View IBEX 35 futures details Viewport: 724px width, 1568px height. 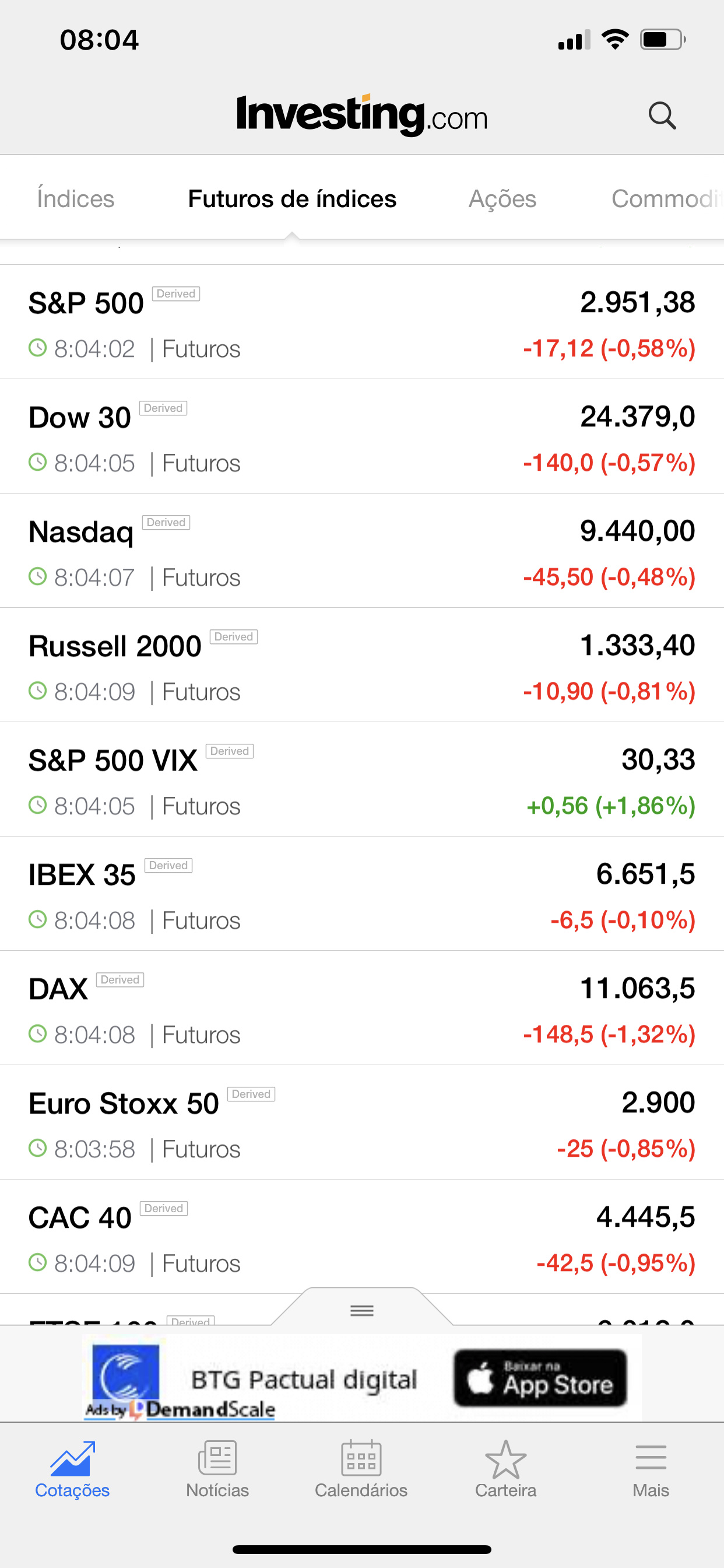click(x=362, y=894)
